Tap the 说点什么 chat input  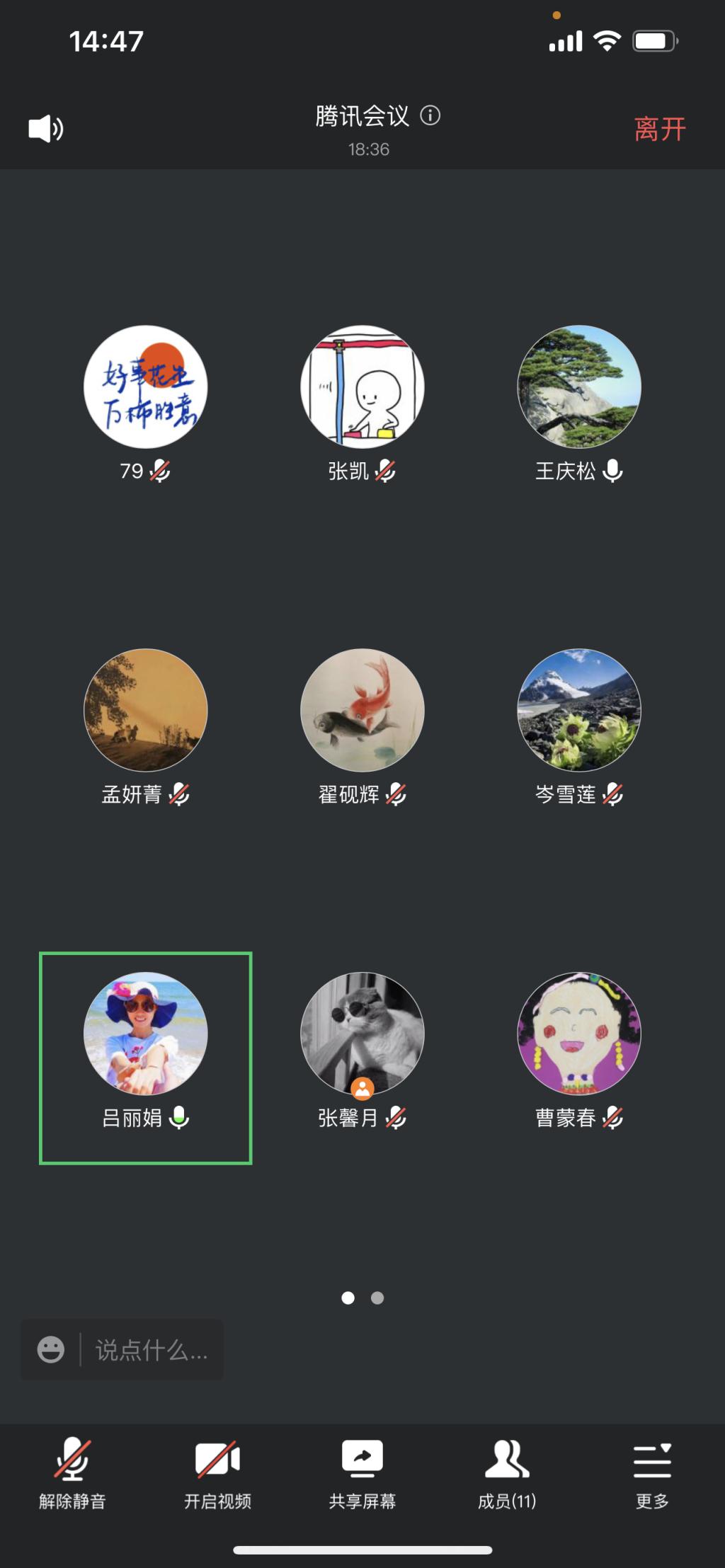coord(152,1351)
